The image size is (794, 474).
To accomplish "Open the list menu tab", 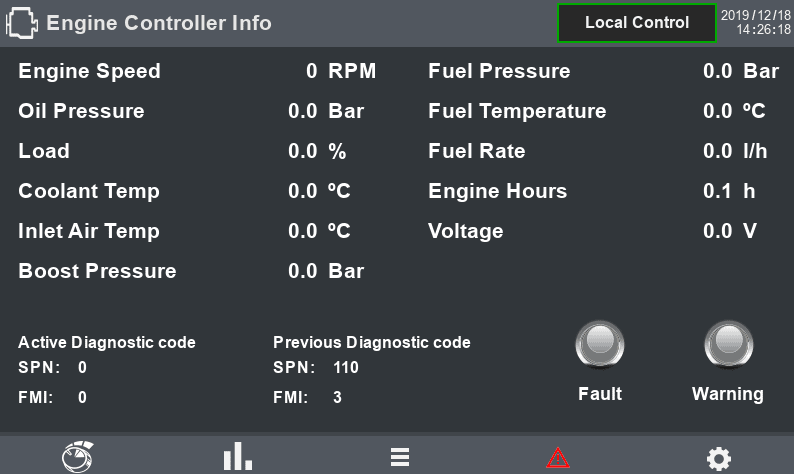I will (399, 458).
